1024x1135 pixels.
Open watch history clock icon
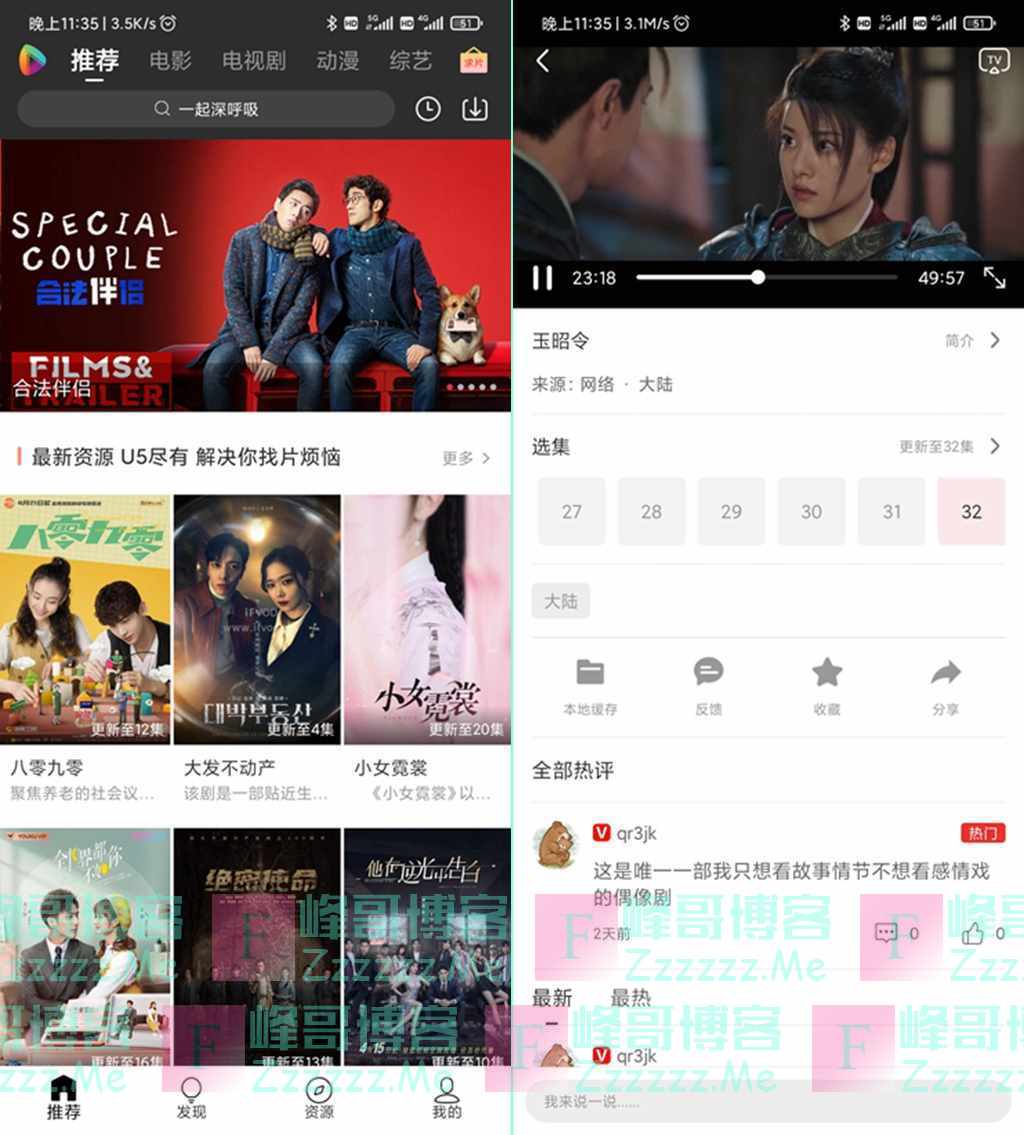pos(428,109)
